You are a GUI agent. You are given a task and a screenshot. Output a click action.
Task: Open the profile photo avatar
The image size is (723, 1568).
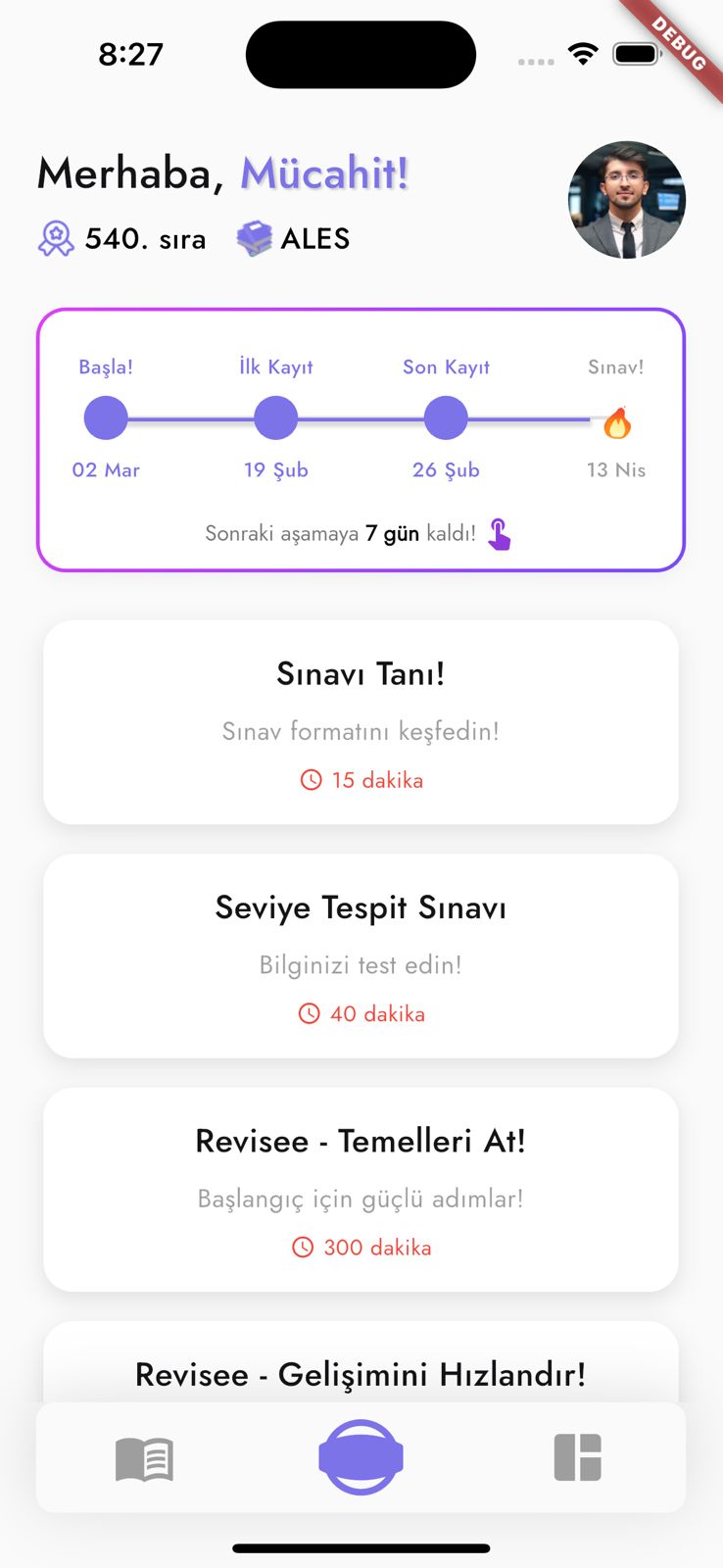click(x=626, y=200)
